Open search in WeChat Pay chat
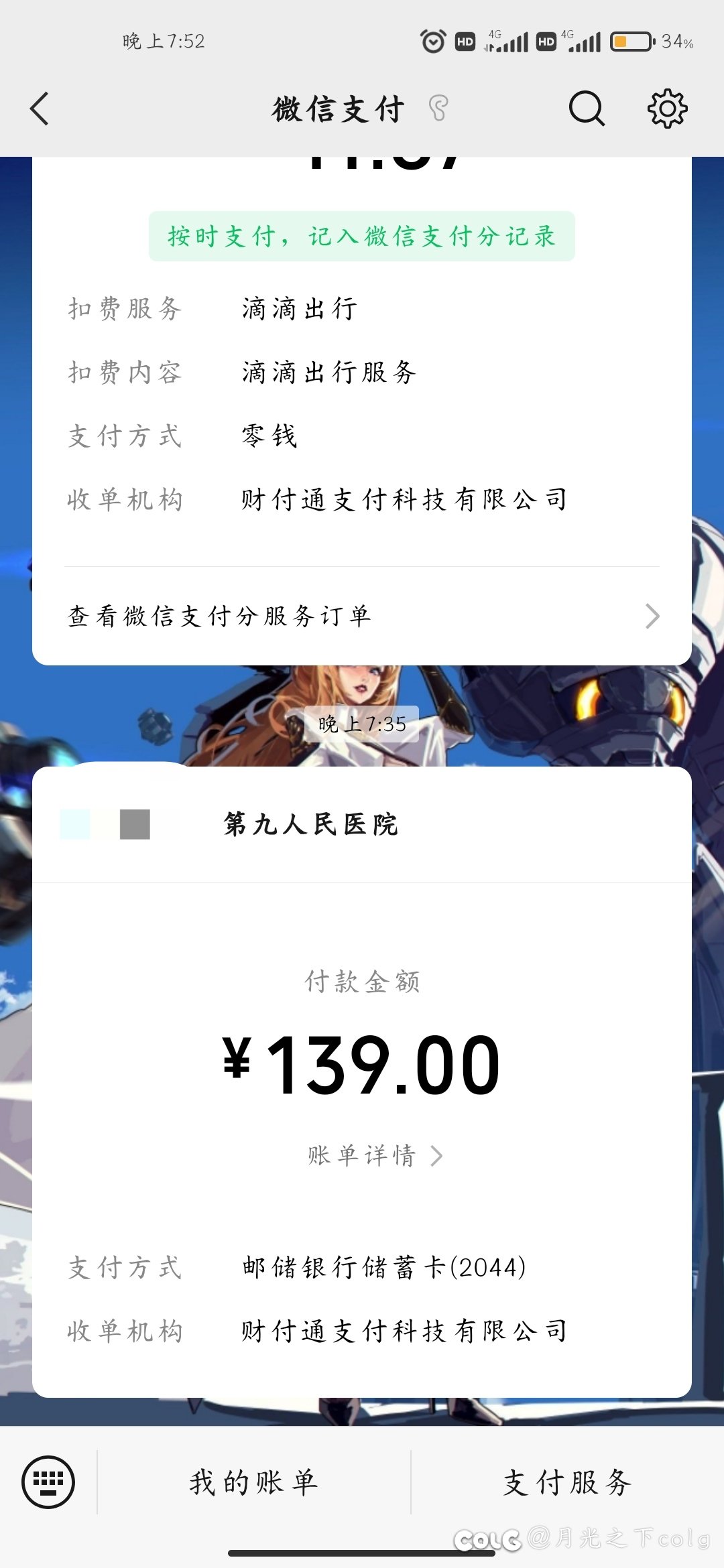The width and height of the screenshot is (724, 1568). pos(587,109)
